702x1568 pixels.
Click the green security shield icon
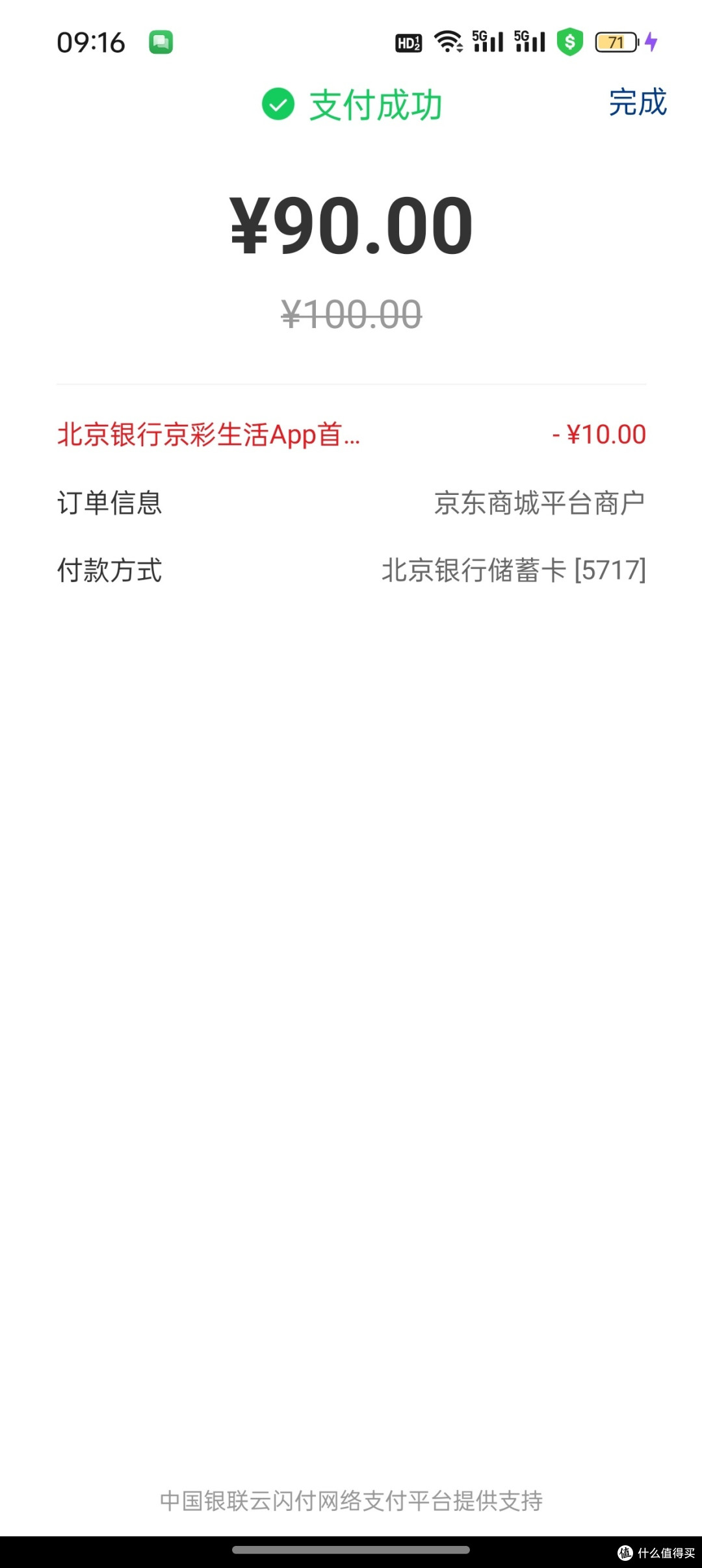click(569, 41)
